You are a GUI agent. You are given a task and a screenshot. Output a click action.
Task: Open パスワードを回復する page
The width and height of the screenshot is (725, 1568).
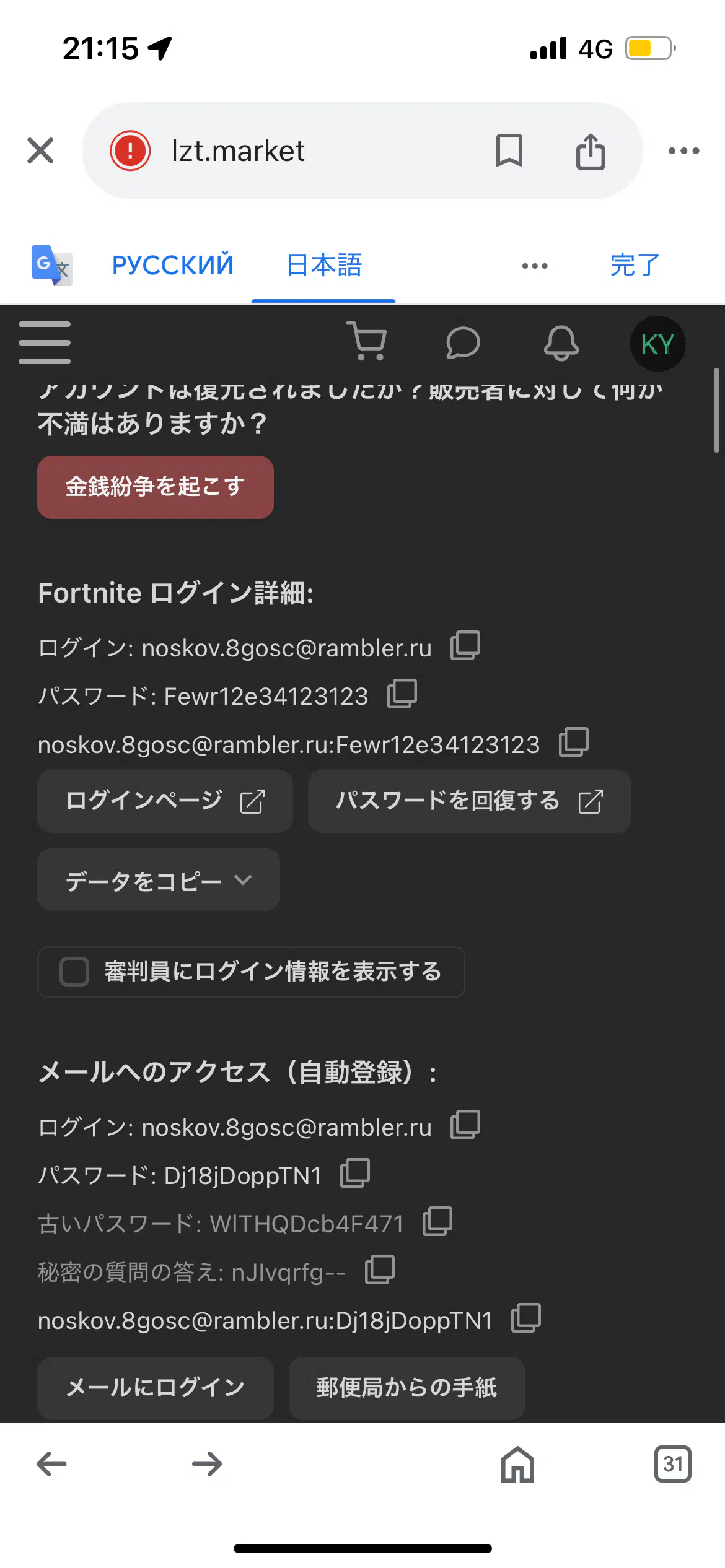click(469, 801)
